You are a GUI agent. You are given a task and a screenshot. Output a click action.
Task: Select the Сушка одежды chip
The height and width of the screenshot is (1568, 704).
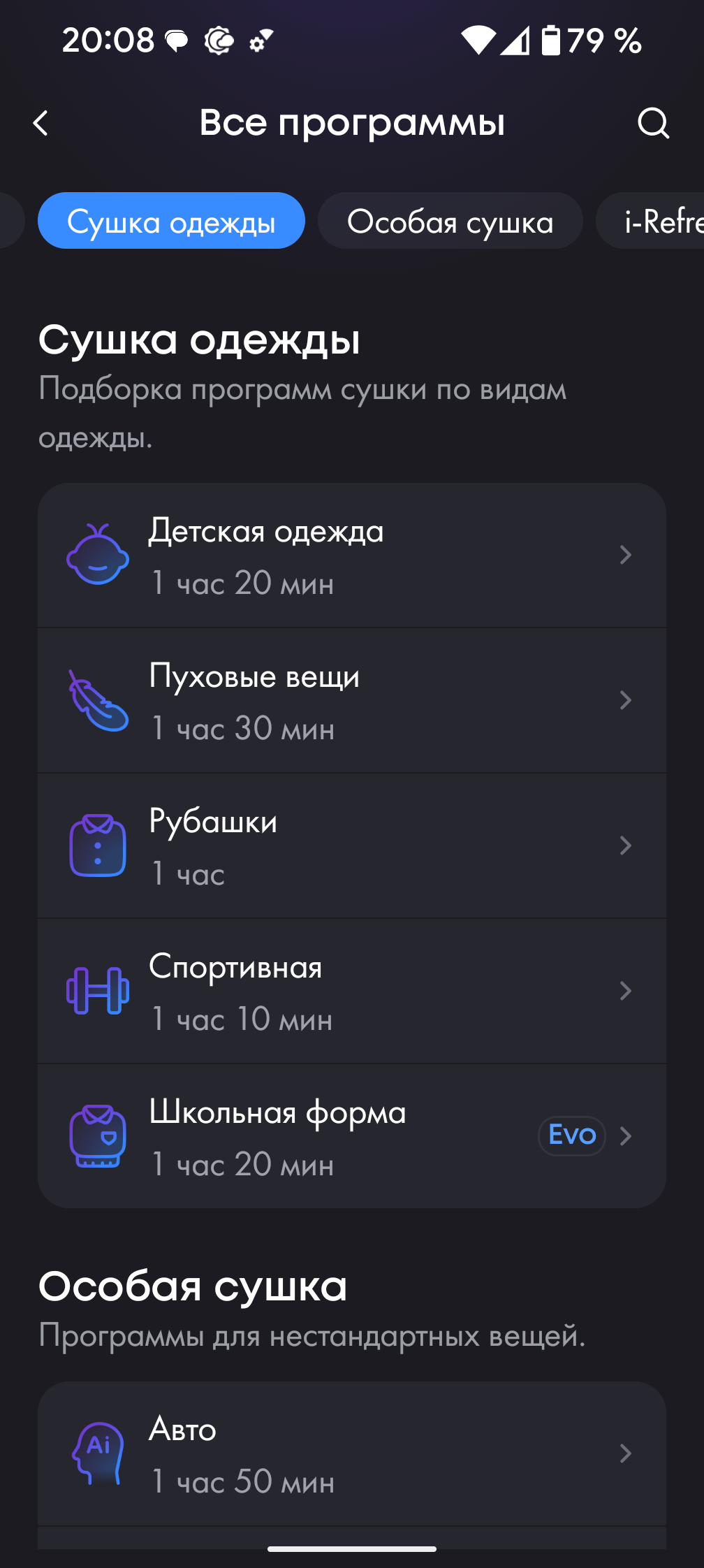coord(171,221)
